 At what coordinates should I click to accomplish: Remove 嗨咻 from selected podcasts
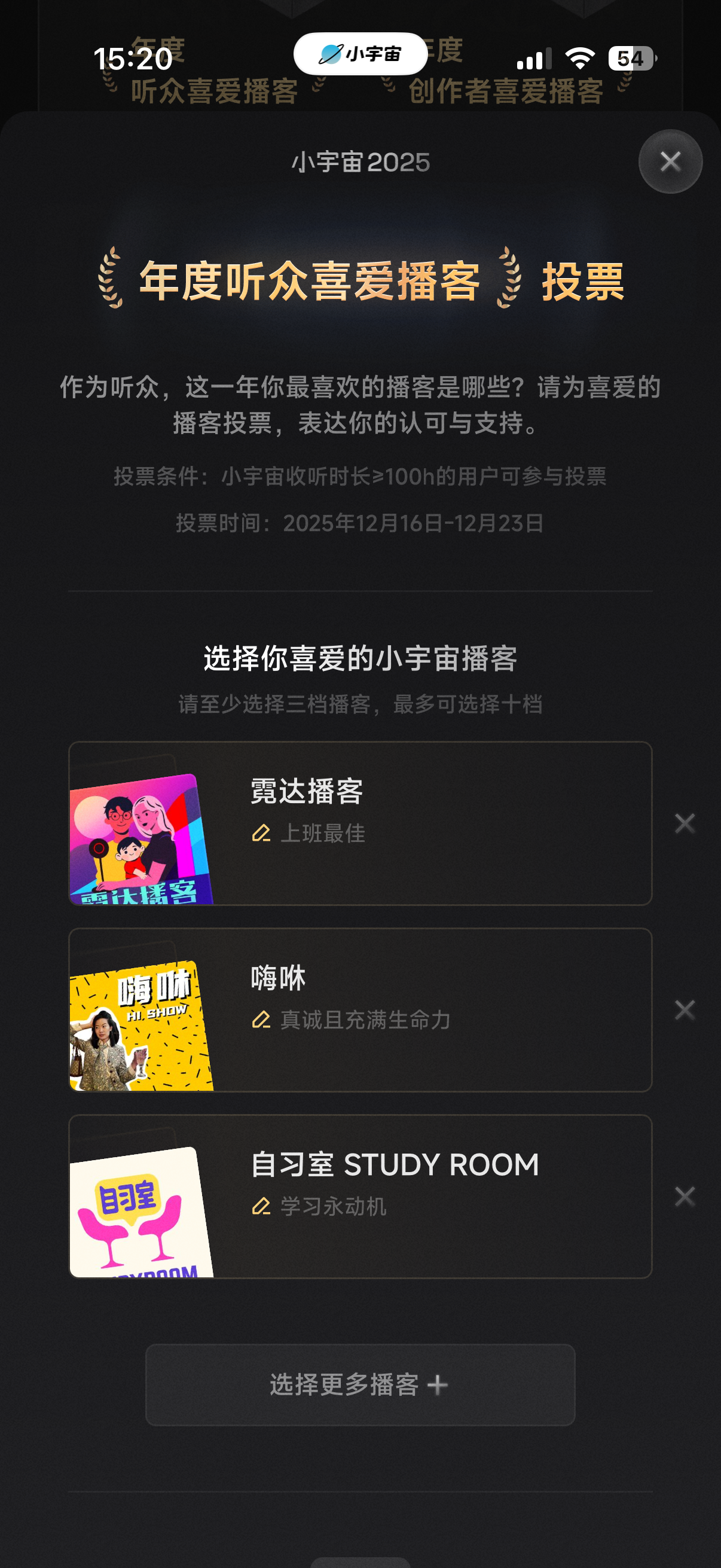685,1010
